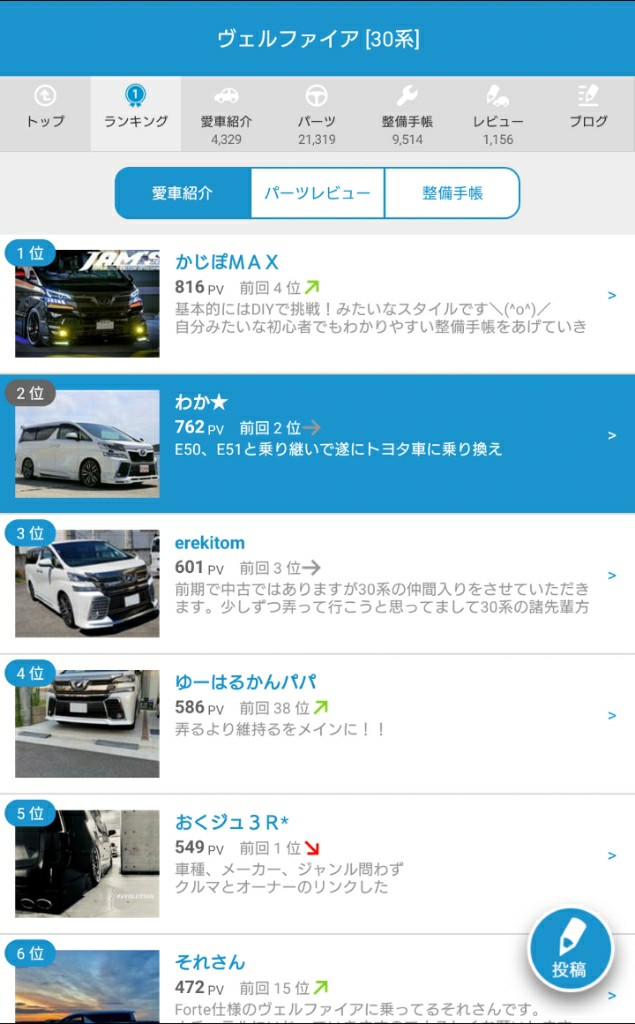Go to the パーツ tab
Screen dimensions: 635x1024
click(x=316, y=113)
